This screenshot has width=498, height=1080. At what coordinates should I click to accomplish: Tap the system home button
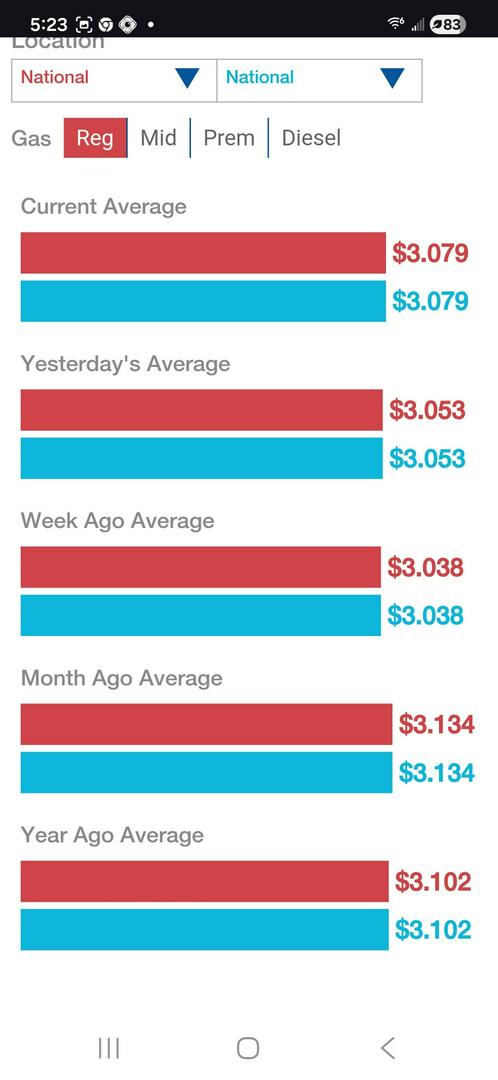click(248, 1048)
